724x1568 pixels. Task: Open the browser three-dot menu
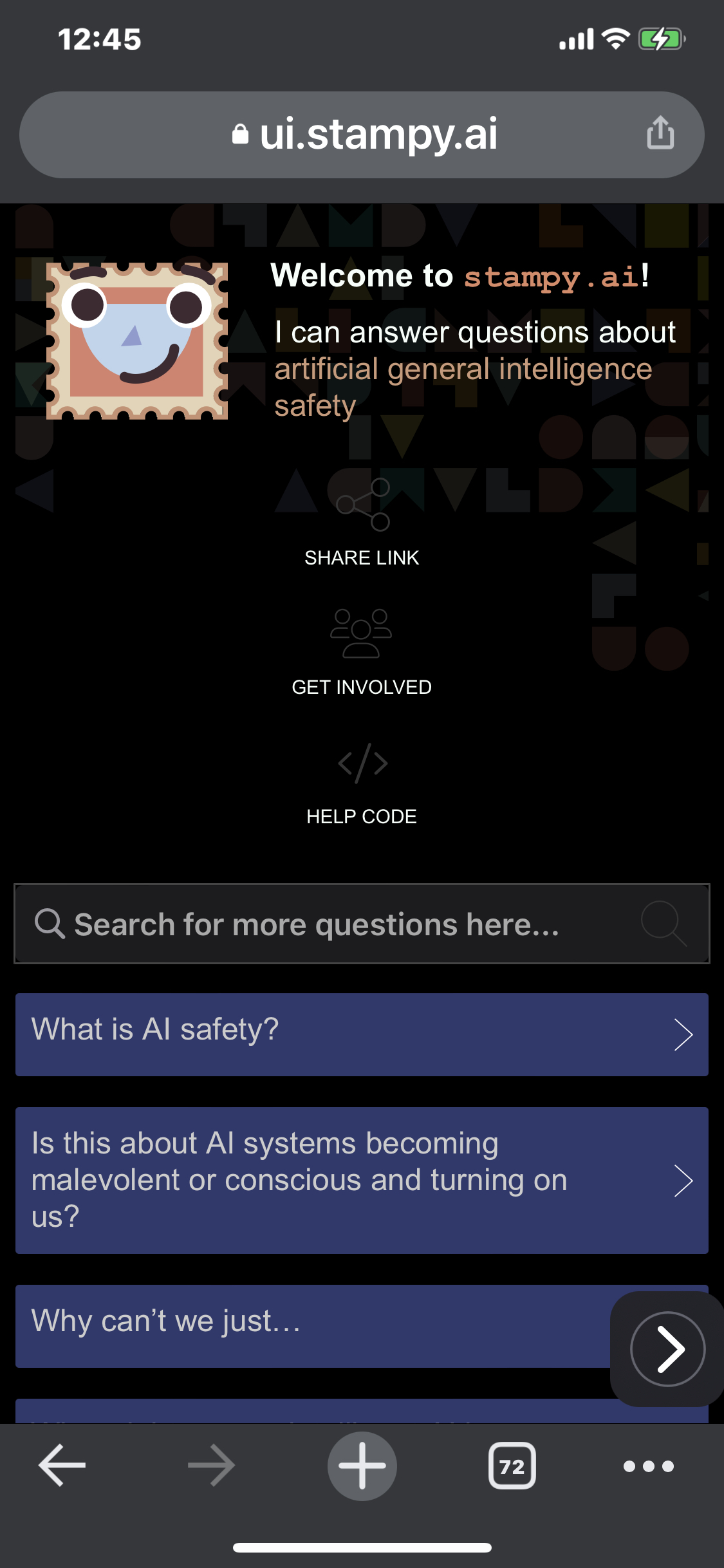[x=648, y=1466]
